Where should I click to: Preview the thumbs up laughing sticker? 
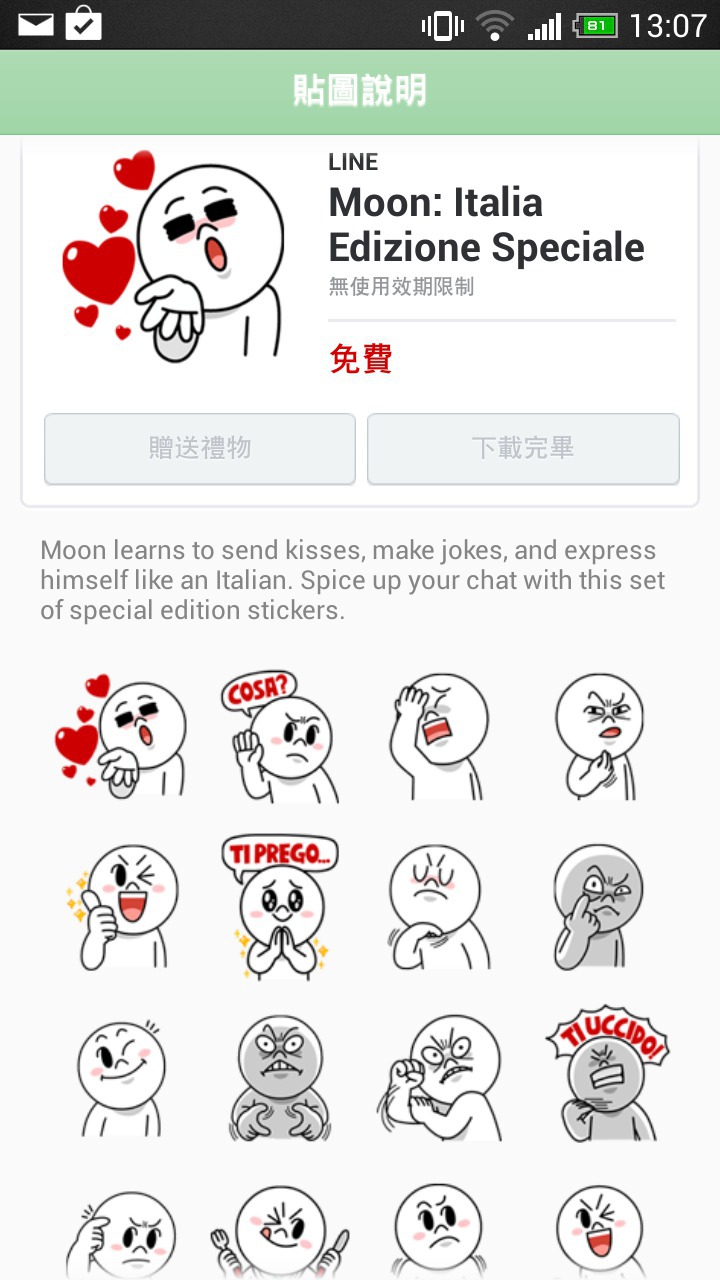point(120,908)
